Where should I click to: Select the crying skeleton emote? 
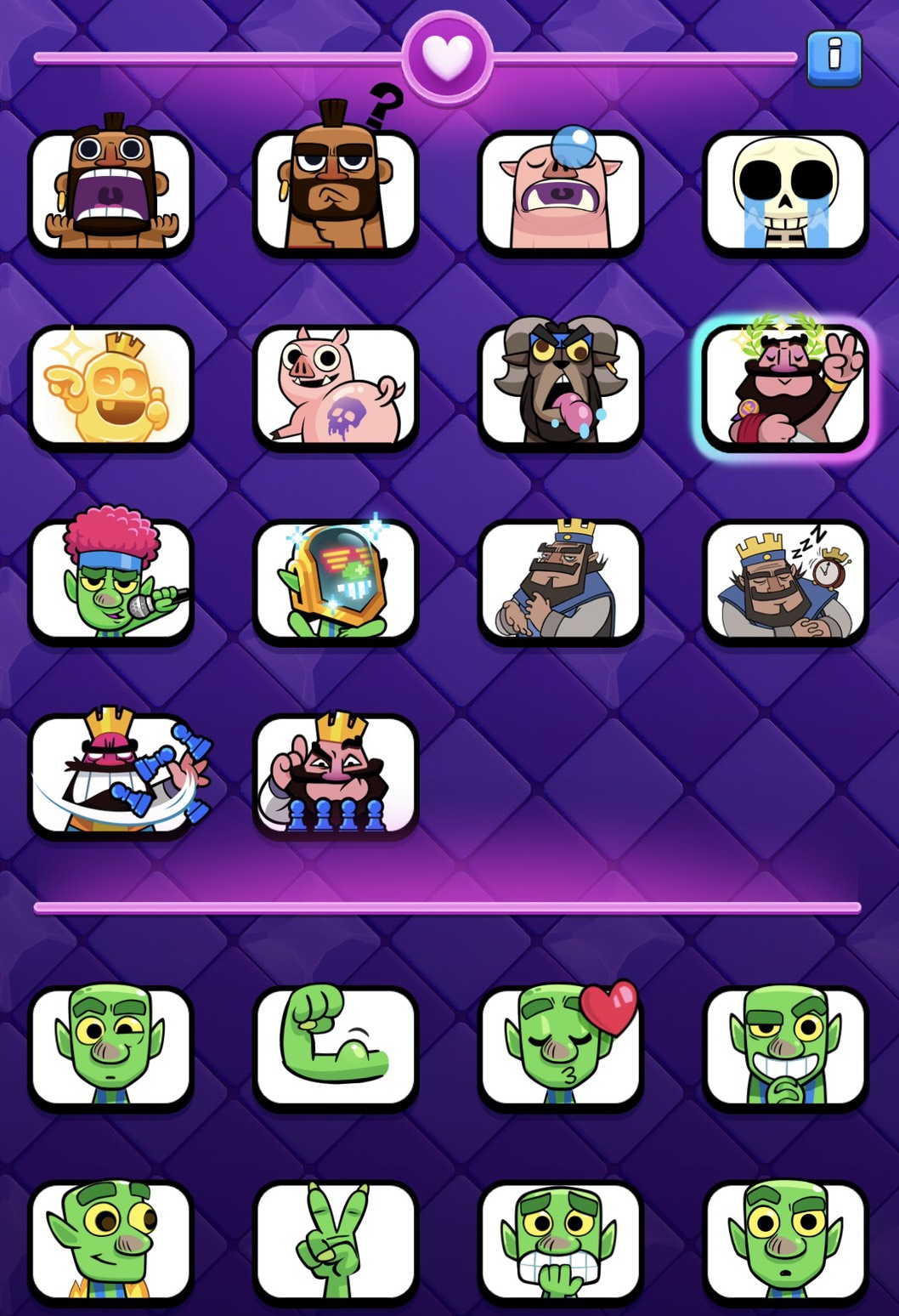click(785, 191)
